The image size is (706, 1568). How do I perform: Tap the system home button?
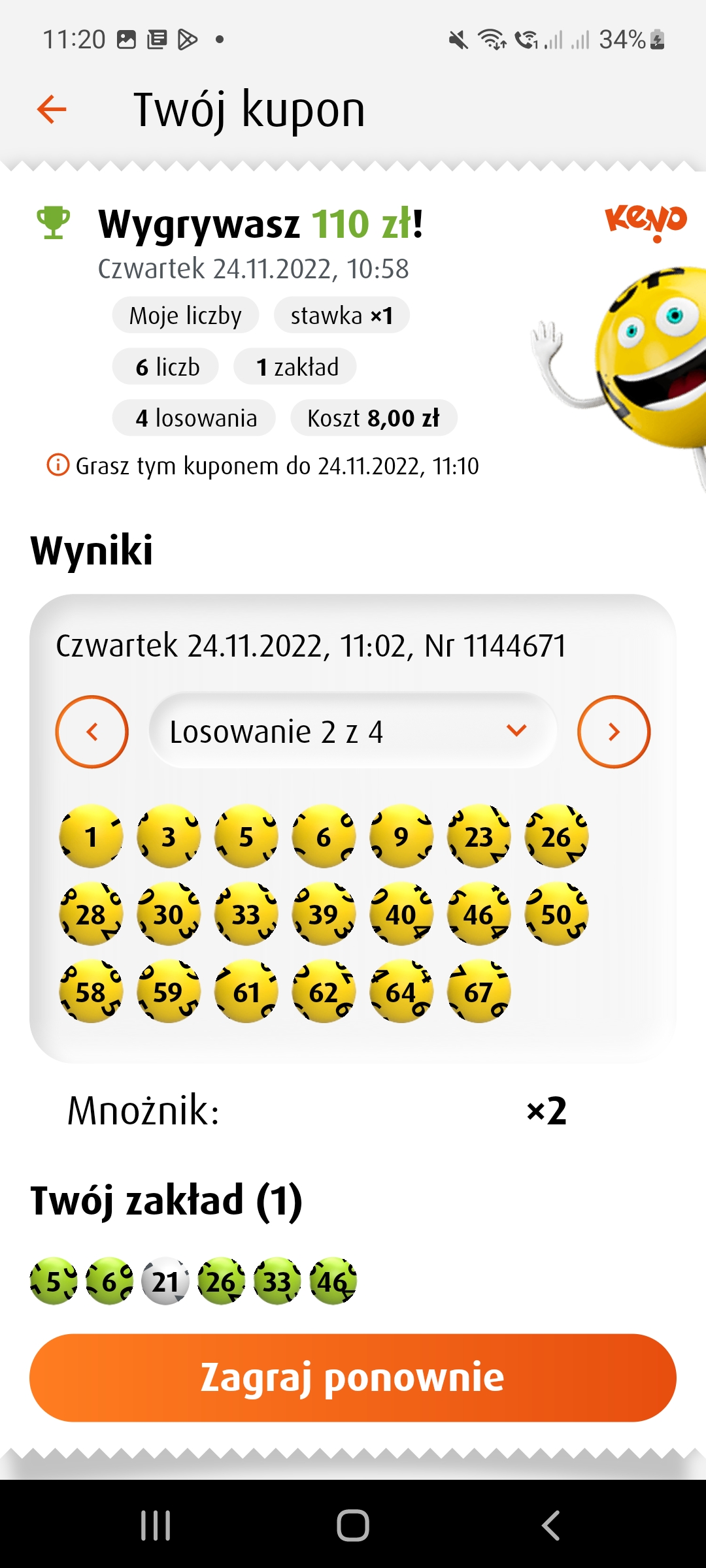(x=353, y=1526)
